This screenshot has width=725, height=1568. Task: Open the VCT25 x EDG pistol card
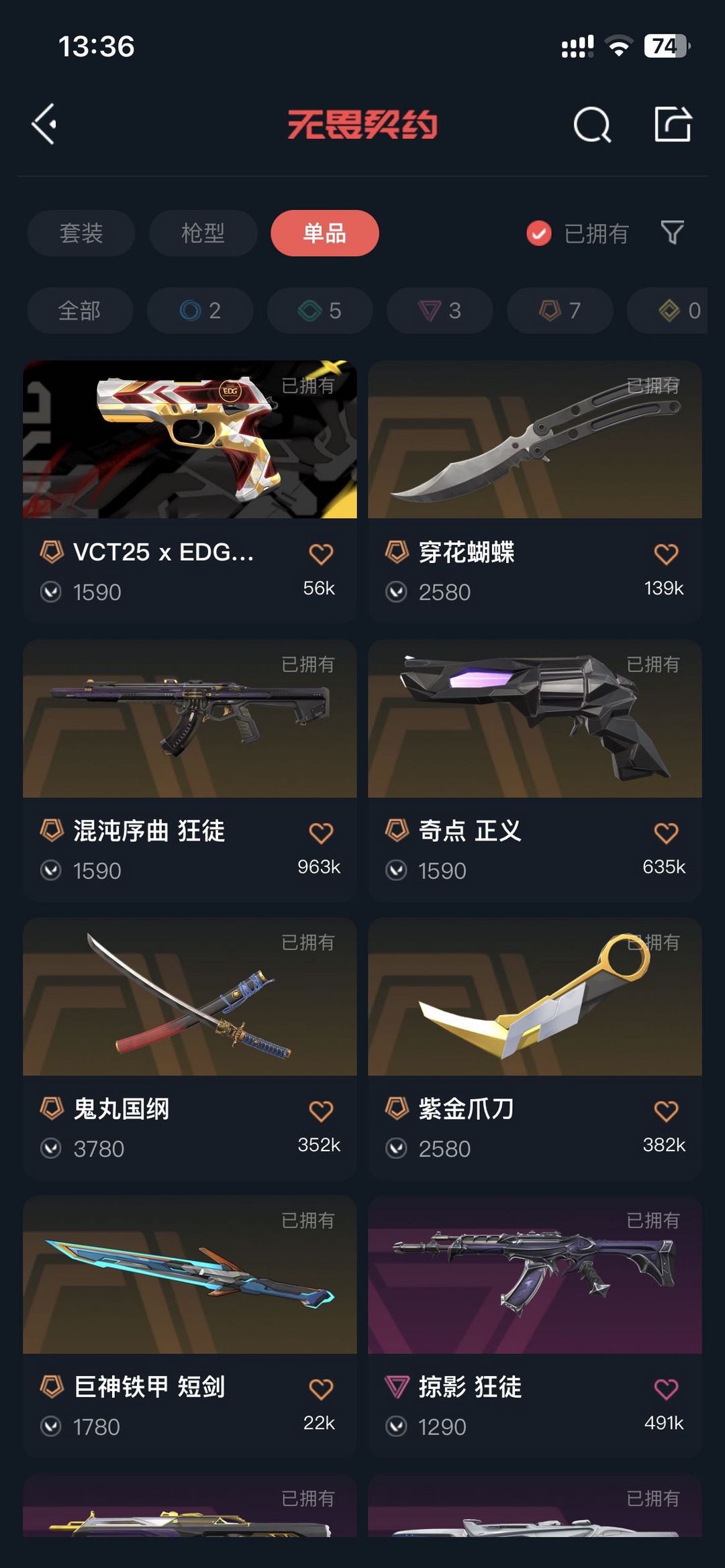[x=190, y=492]
